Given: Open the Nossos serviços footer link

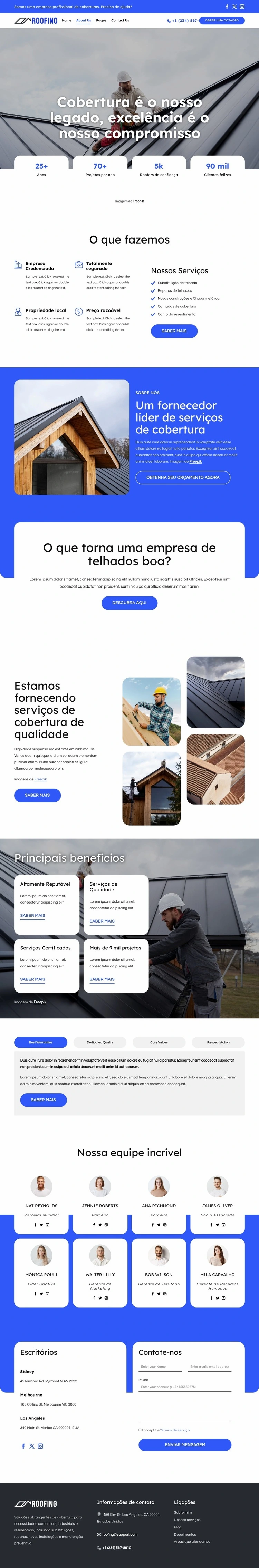Looking at the screenshot, I should (187, 1520).
